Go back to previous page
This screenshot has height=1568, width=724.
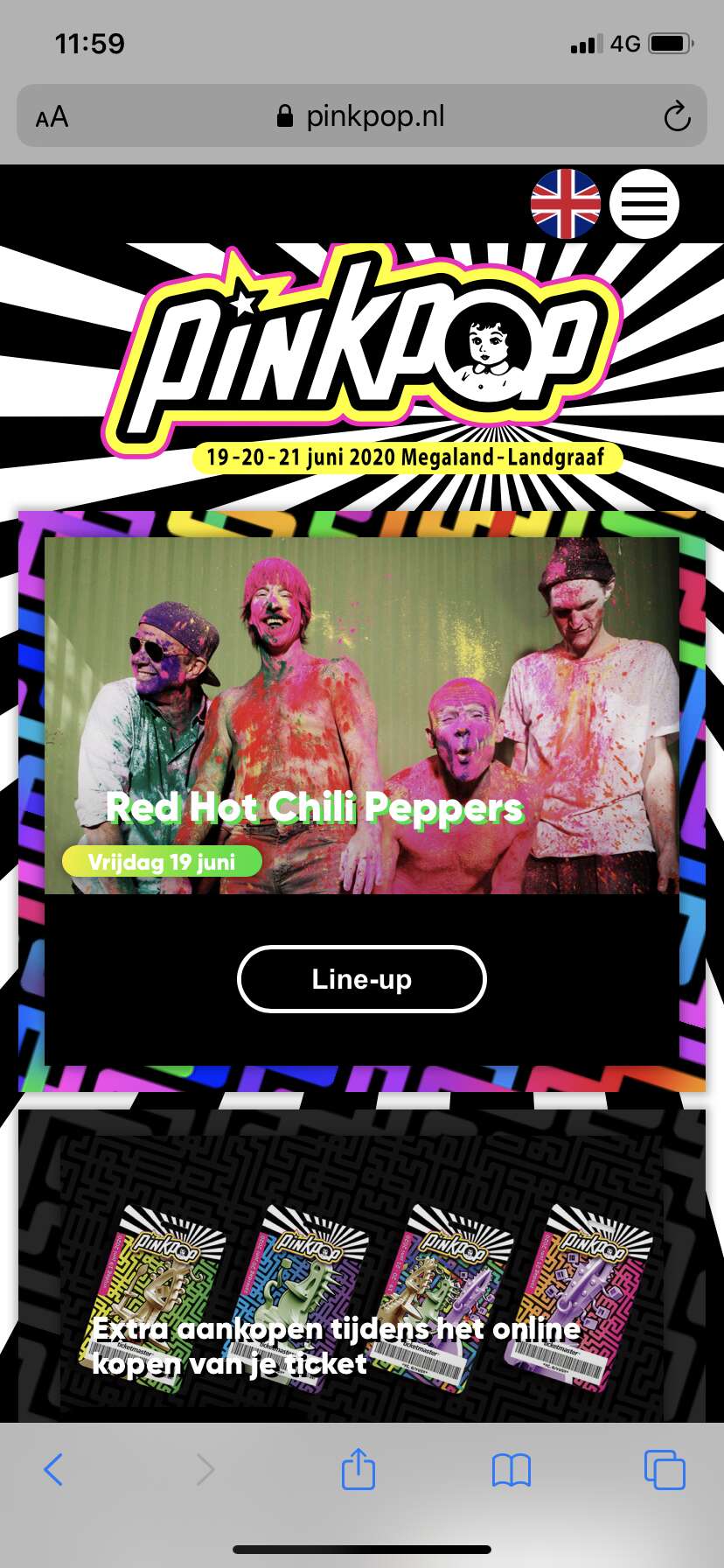(53, 1469)
